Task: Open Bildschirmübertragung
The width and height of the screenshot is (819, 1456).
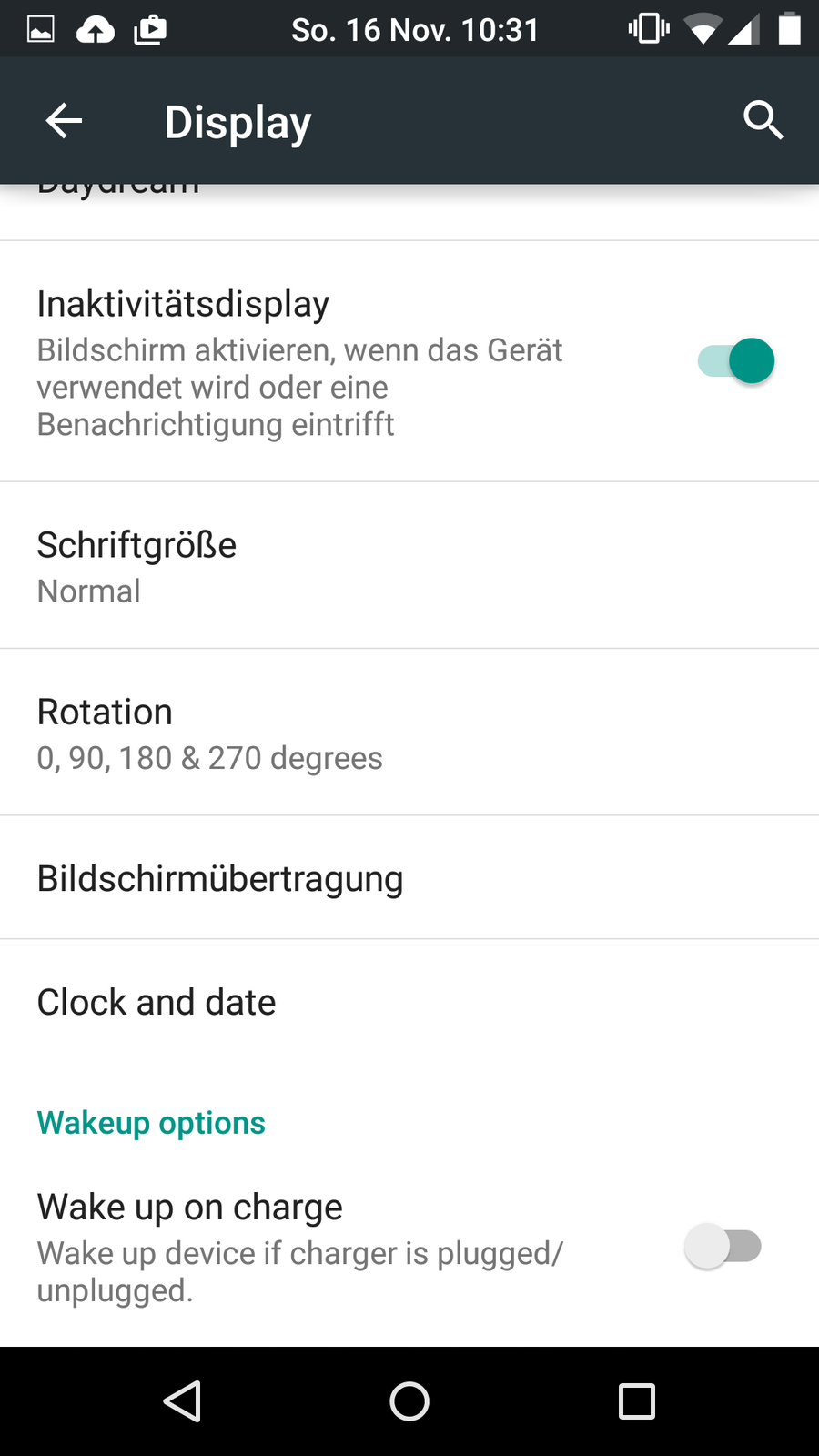Action: click(x=409, y=878)
